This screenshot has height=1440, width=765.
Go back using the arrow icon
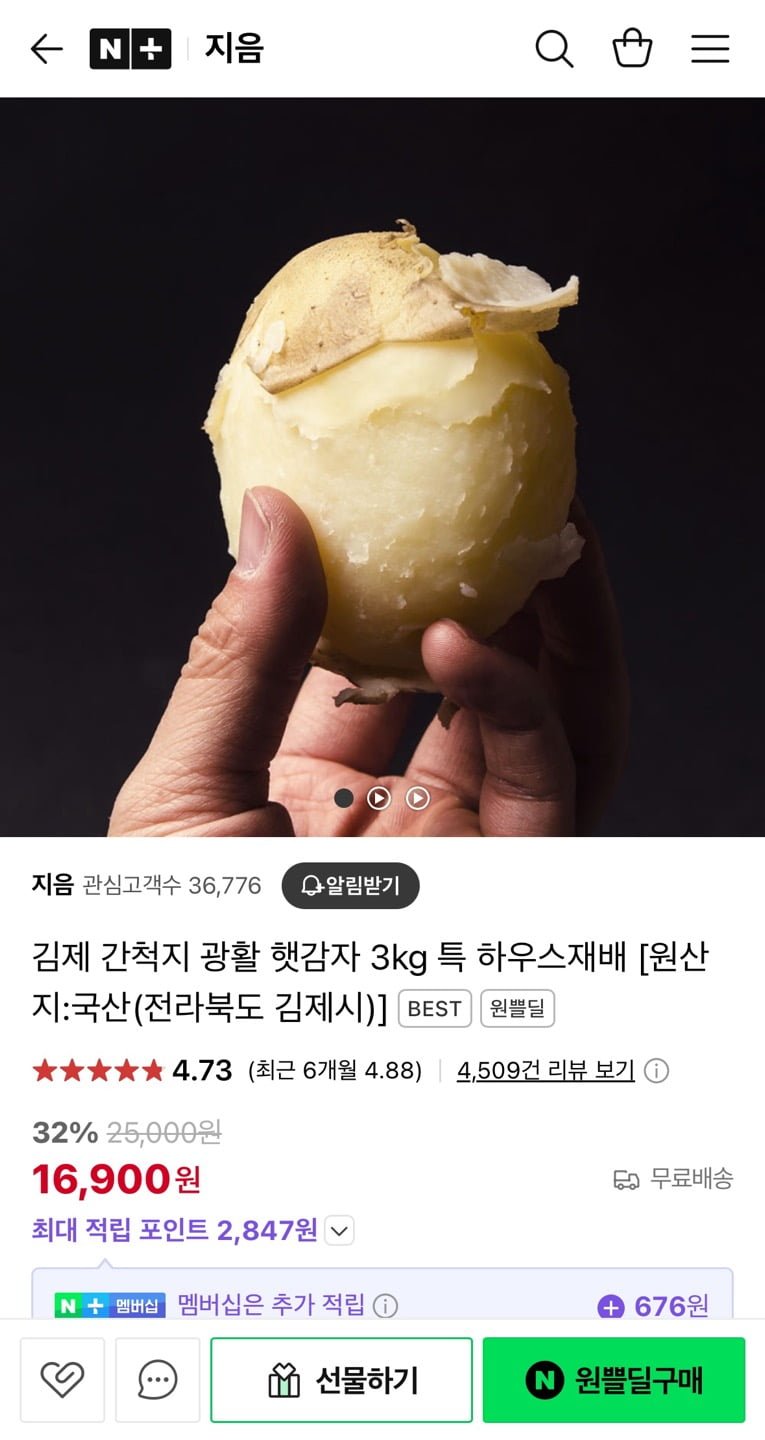47,49
